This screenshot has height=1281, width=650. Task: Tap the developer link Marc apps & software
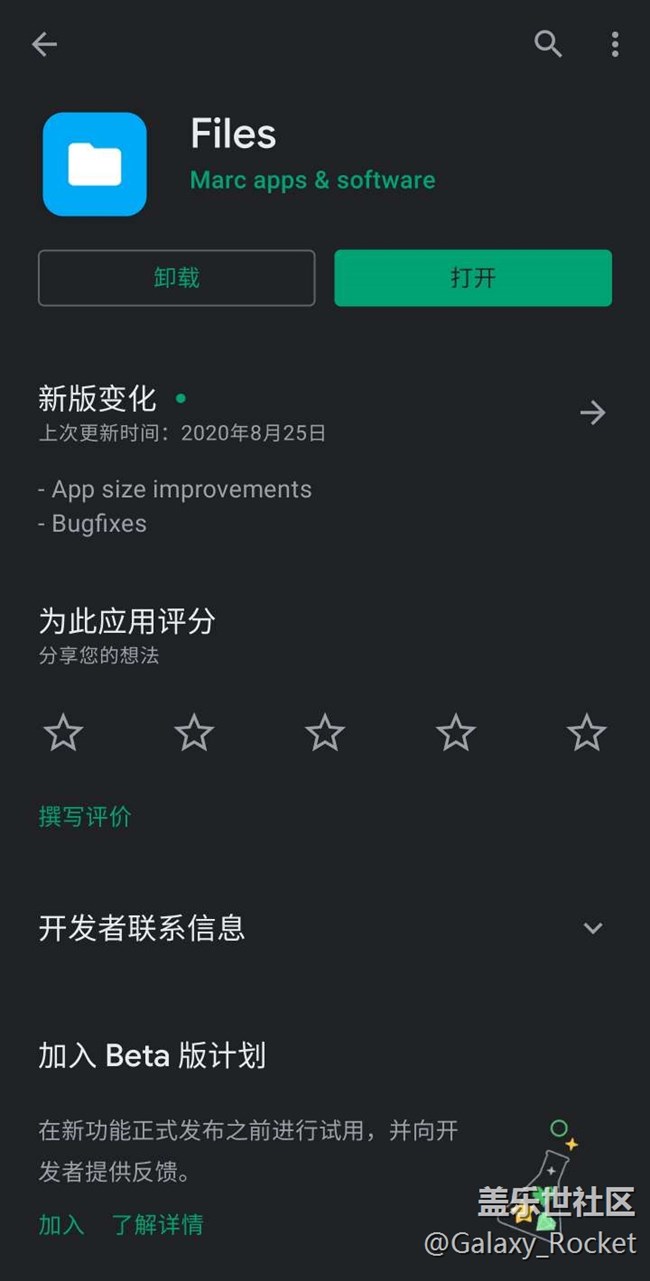(312, 180)
